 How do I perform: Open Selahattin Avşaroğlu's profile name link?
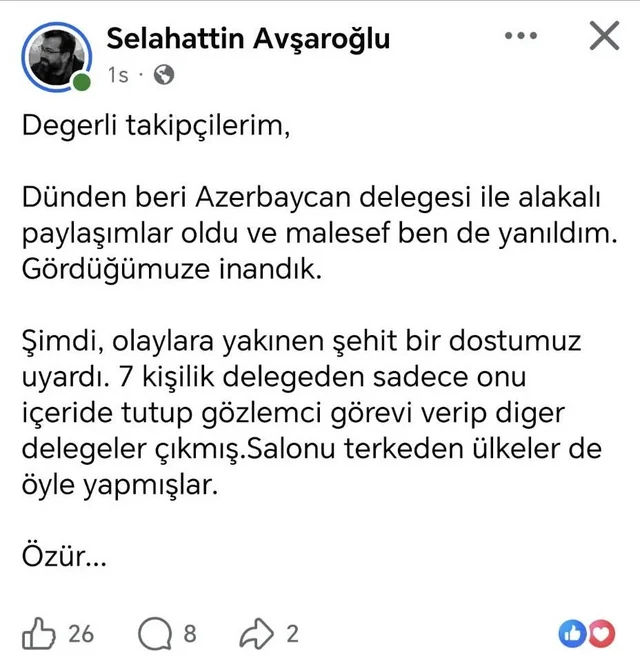tap(248, 39)
